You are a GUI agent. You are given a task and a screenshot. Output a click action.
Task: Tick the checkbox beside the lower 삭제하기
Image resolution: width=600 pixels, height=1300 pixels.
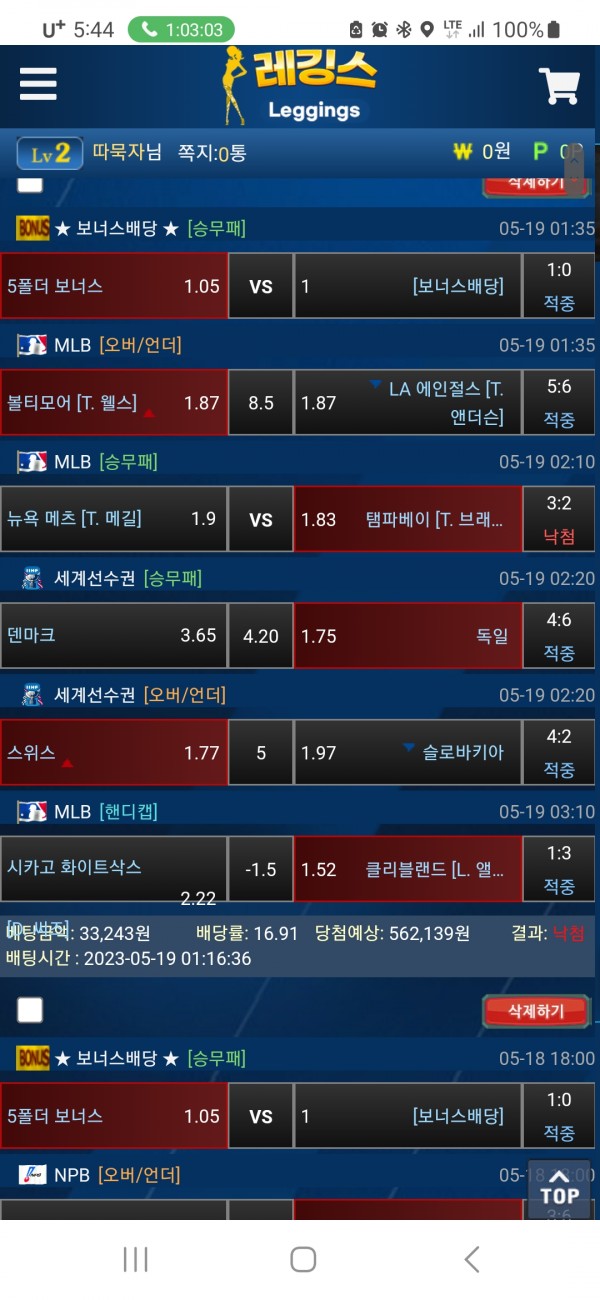30,1011
